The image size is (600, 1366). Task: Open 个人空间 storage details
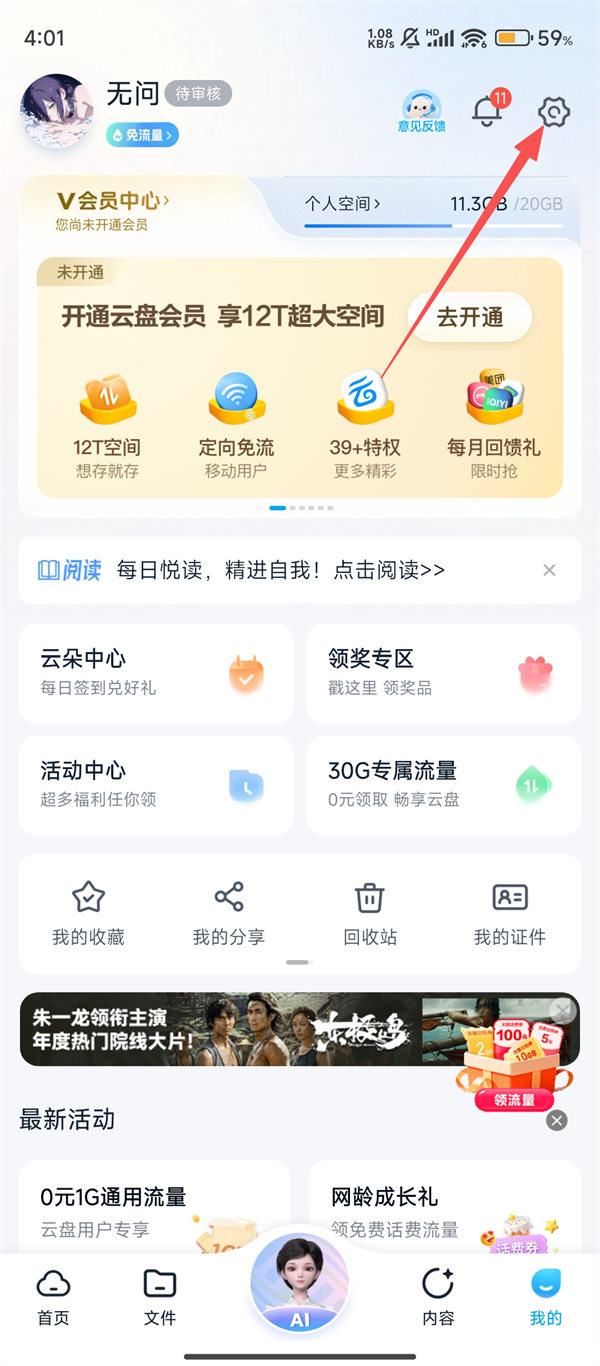pos(343,204)
